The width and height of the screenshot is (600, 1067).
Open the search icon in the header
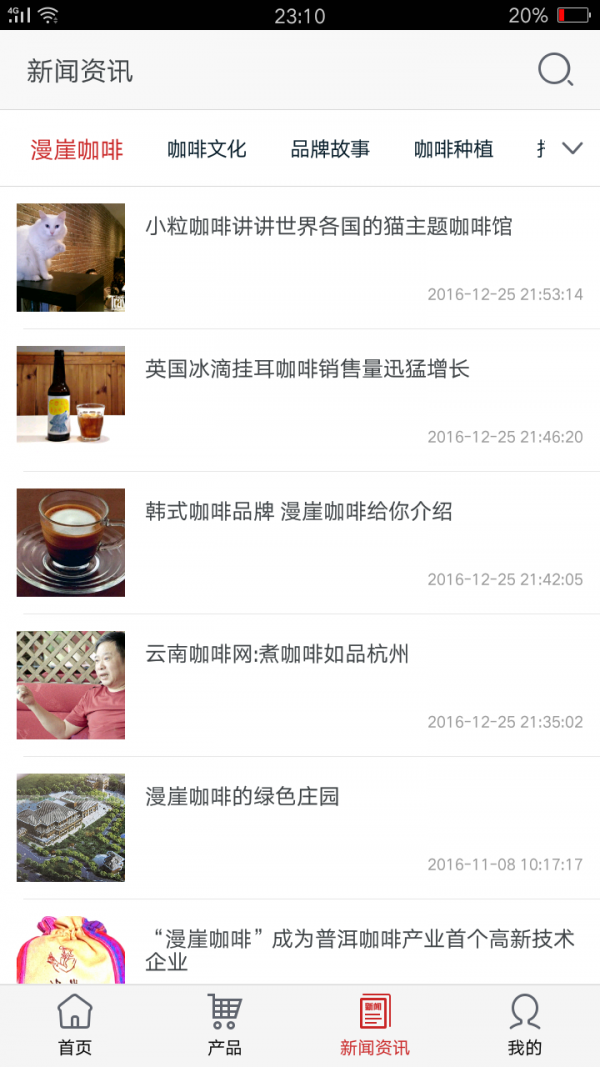point(555,70)
